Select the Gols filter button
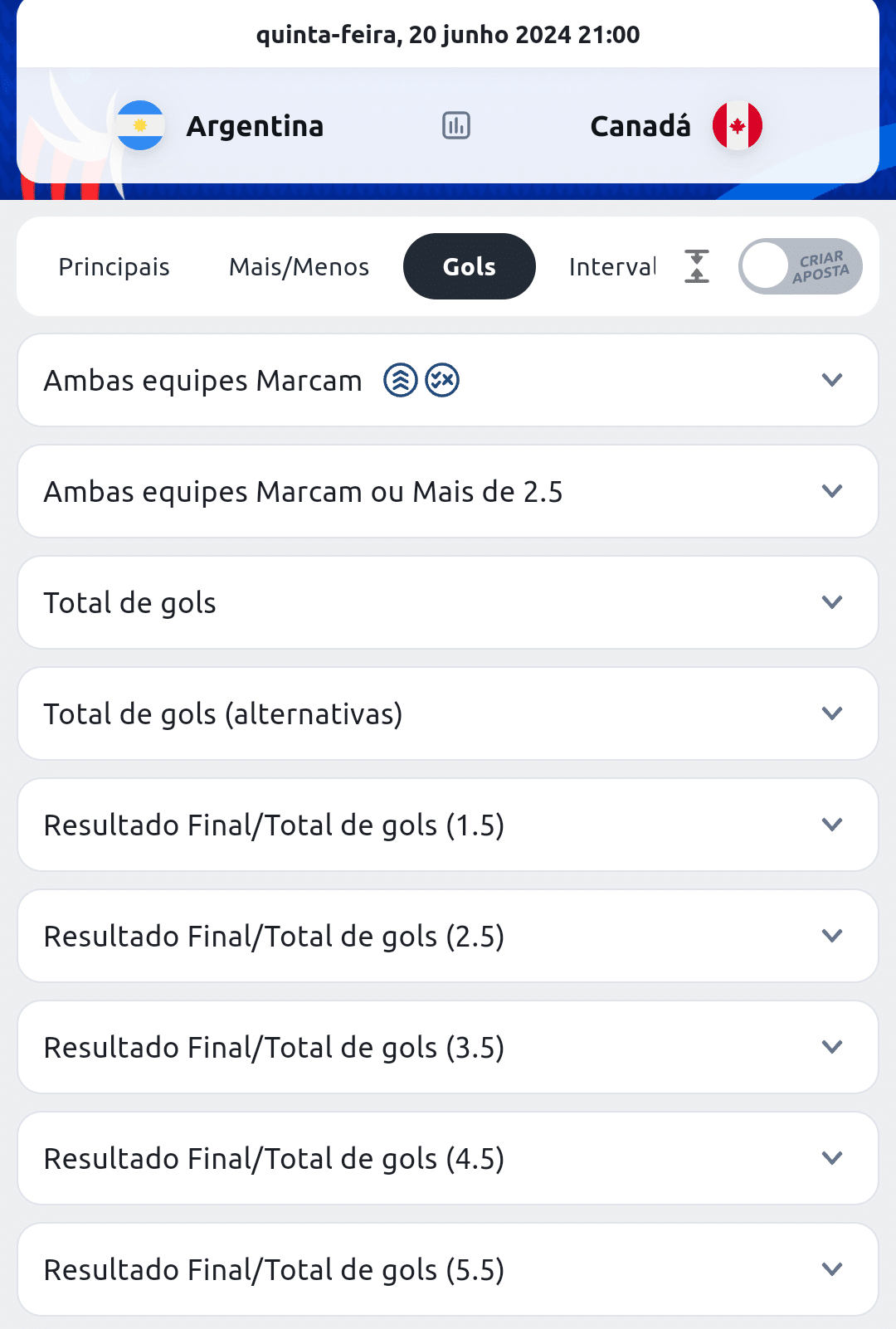 pos(469,265)
